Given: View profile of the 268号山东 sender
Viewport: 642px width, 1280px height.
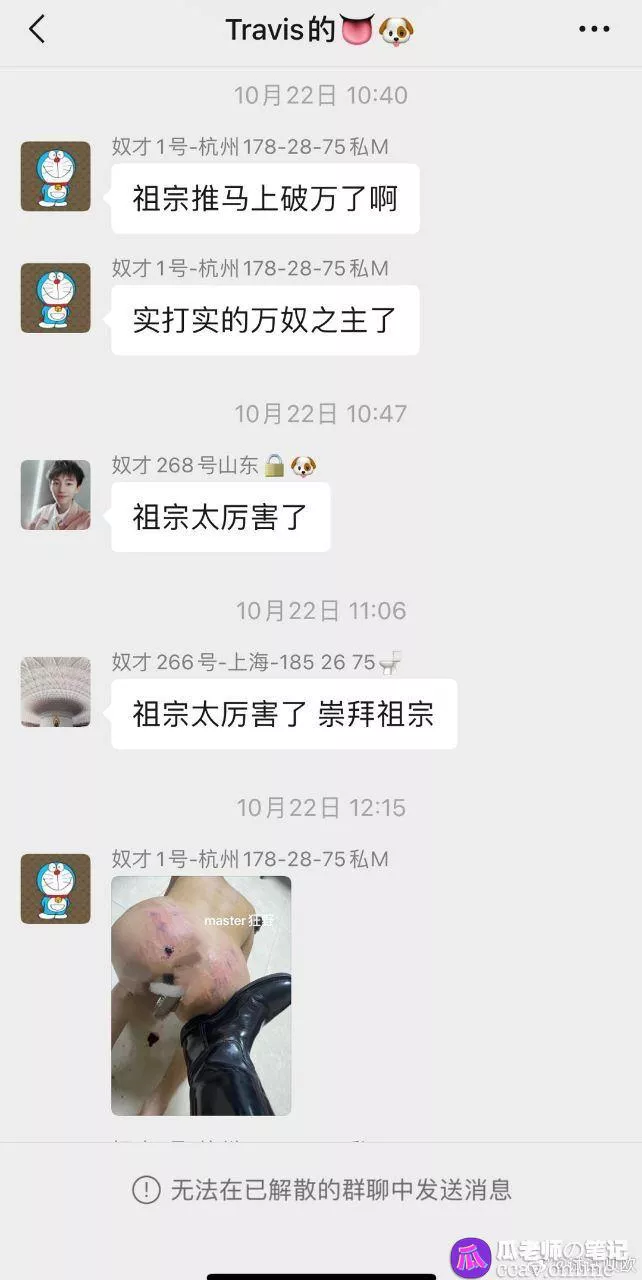Looking at the screenshot, I should pos(56,495).
